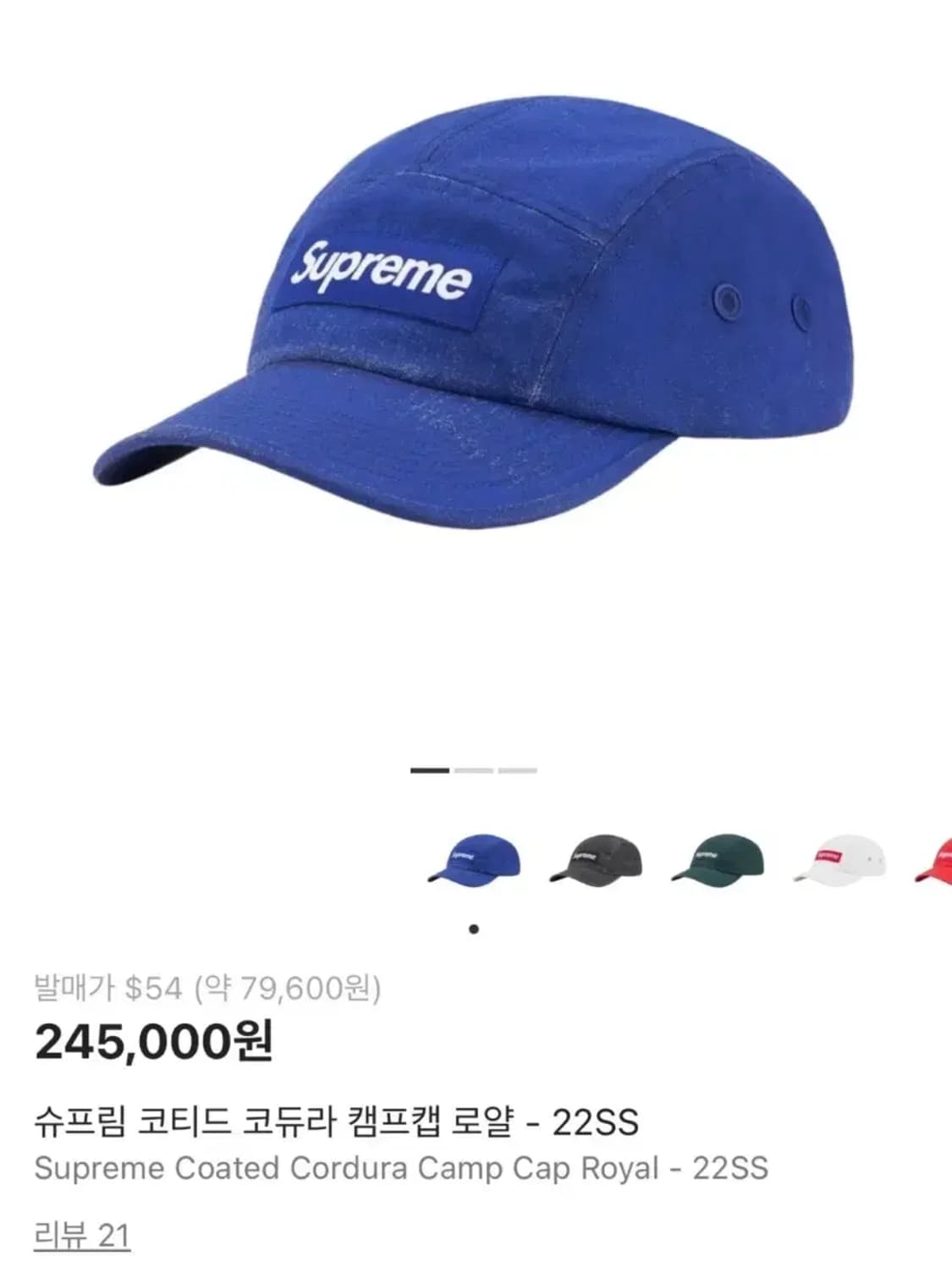Click the dot indicator below the blue cap thumbnail
This screenshot has width=952, height=1268.
[x=474, y=929]
